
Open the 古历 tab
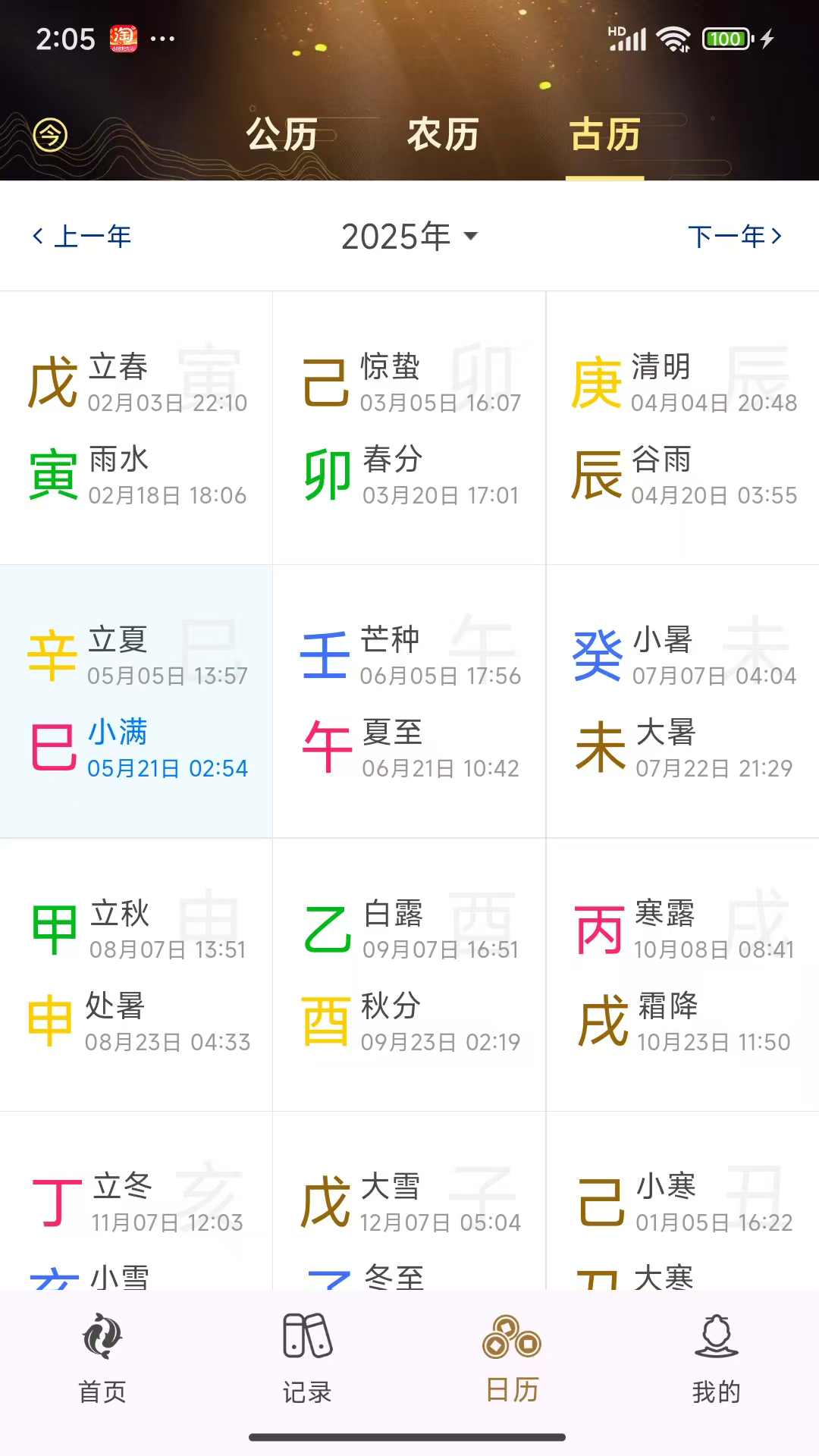pos(604,136)
